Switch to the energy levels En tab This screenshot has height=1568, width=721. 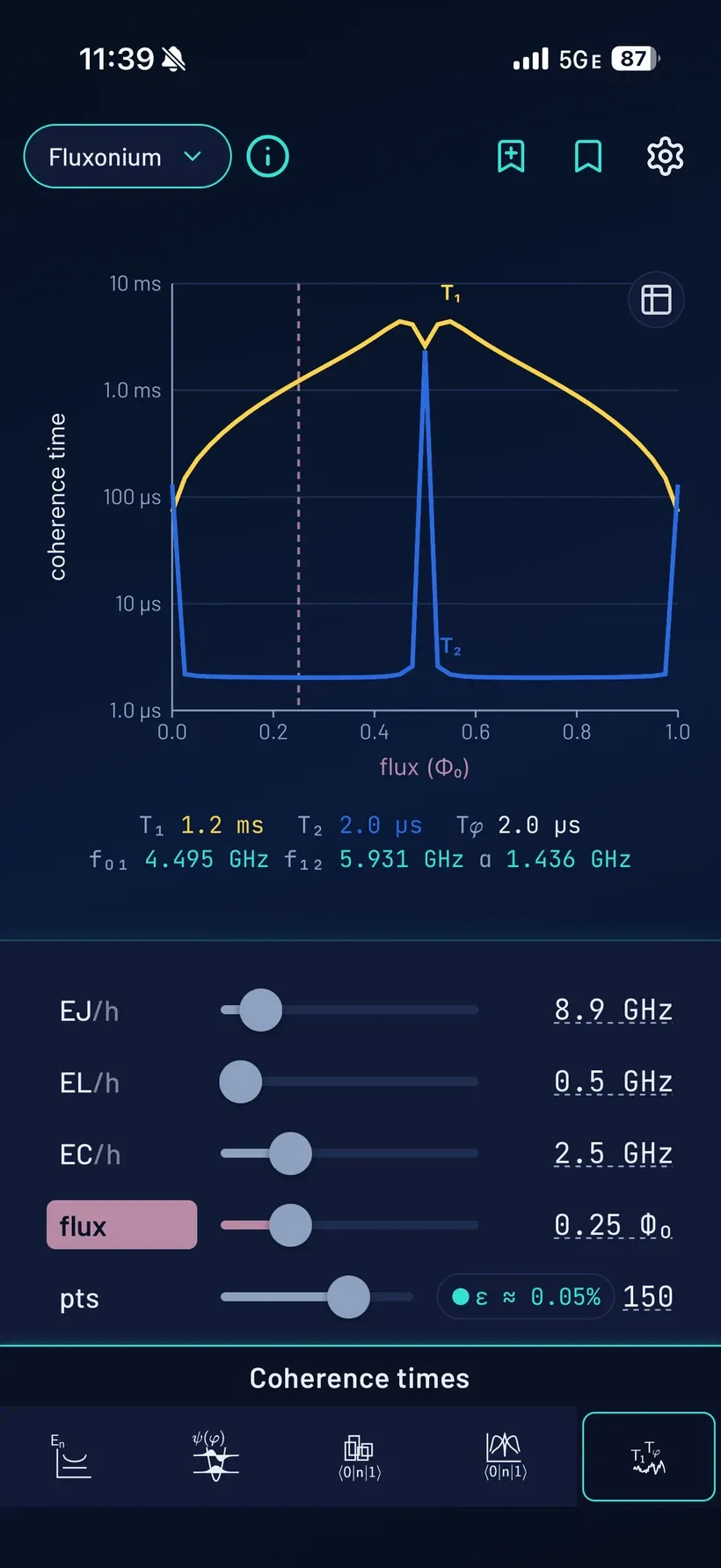coord(72,1456)
